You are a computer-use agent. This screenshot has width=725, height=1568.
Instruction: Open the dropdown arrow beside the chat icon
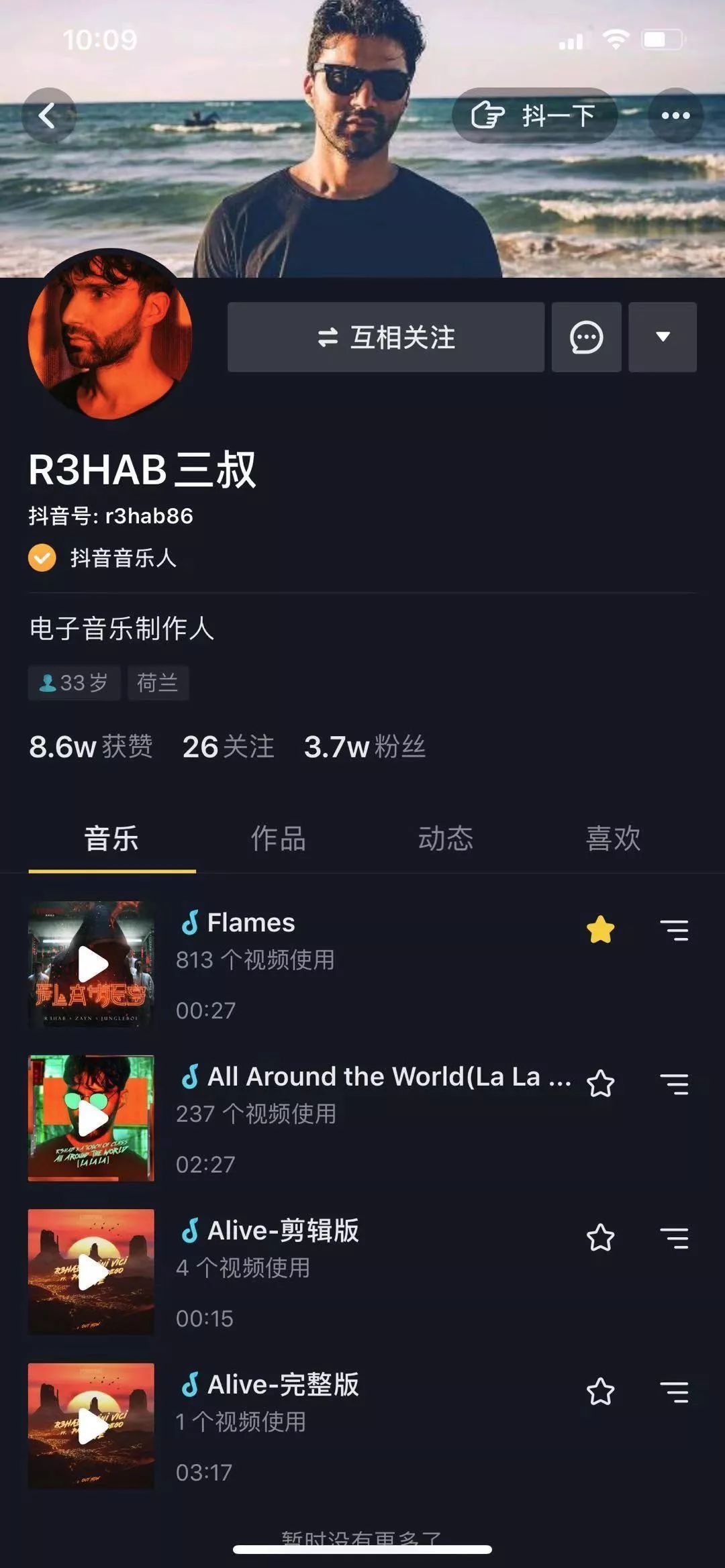coord(662,337)
